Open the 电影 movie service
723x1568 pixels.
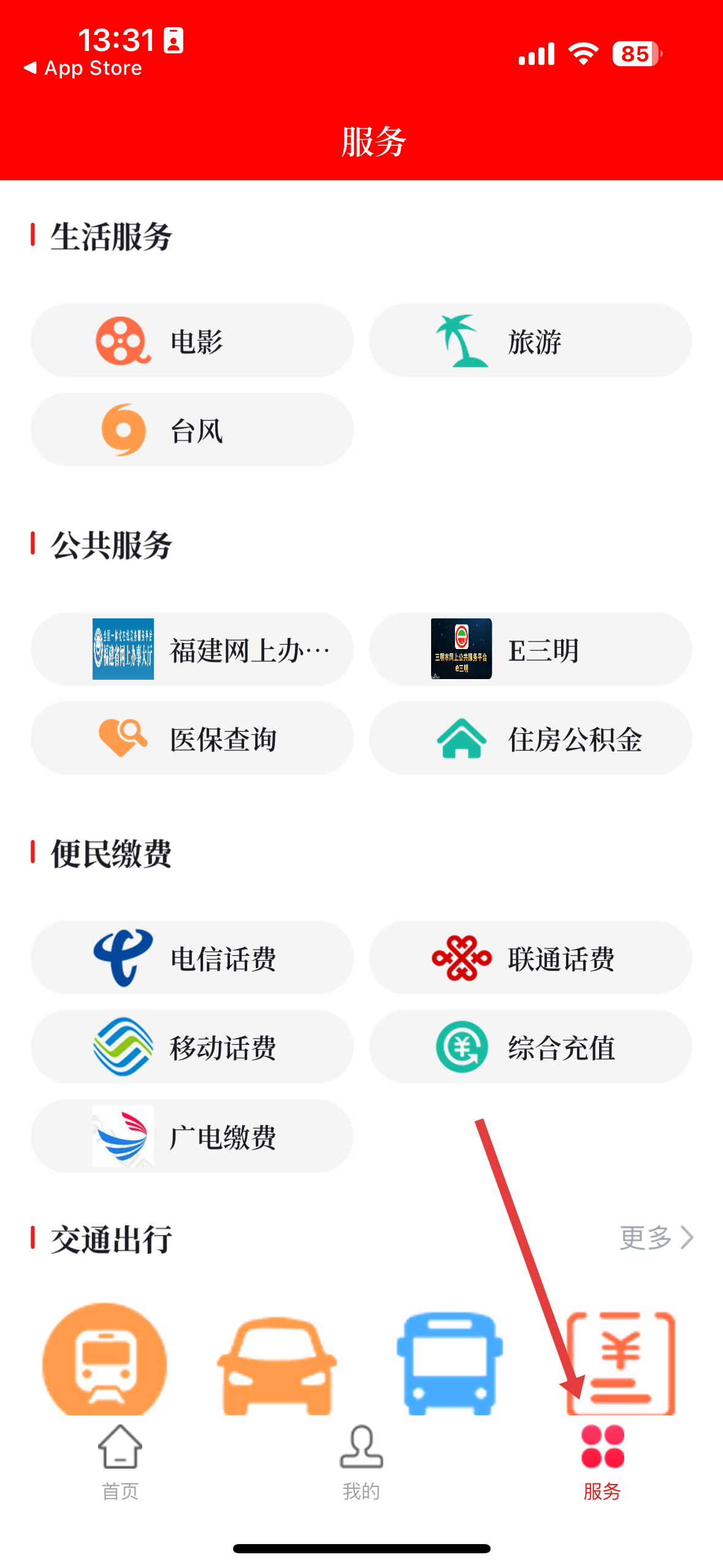coord(192,340)
